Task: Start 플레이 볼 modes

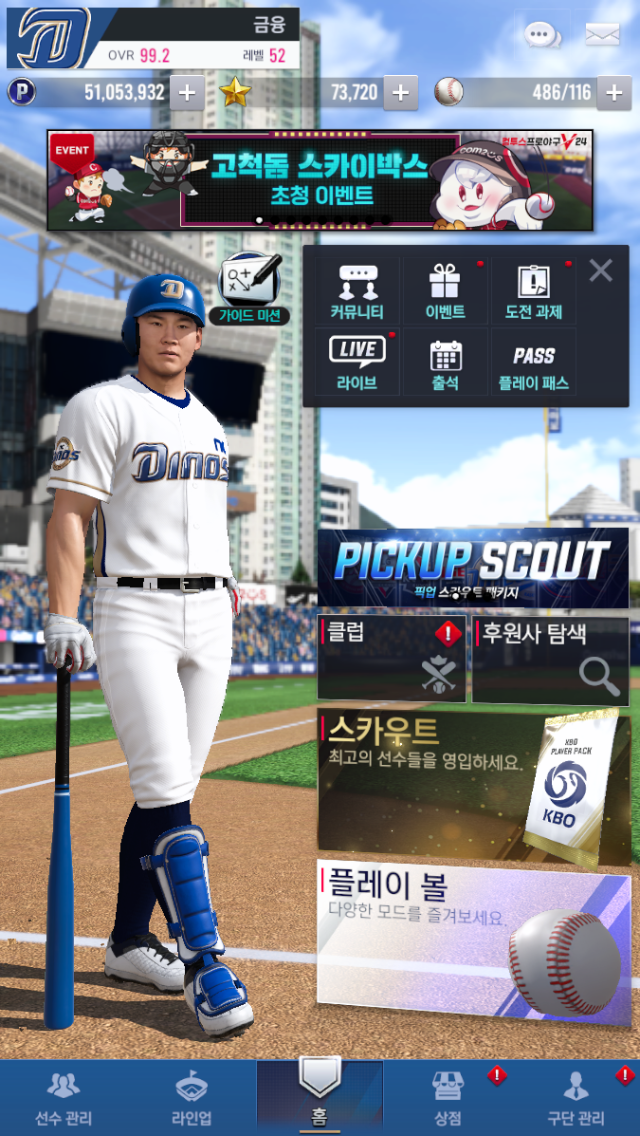Action: tap(474, 943)
